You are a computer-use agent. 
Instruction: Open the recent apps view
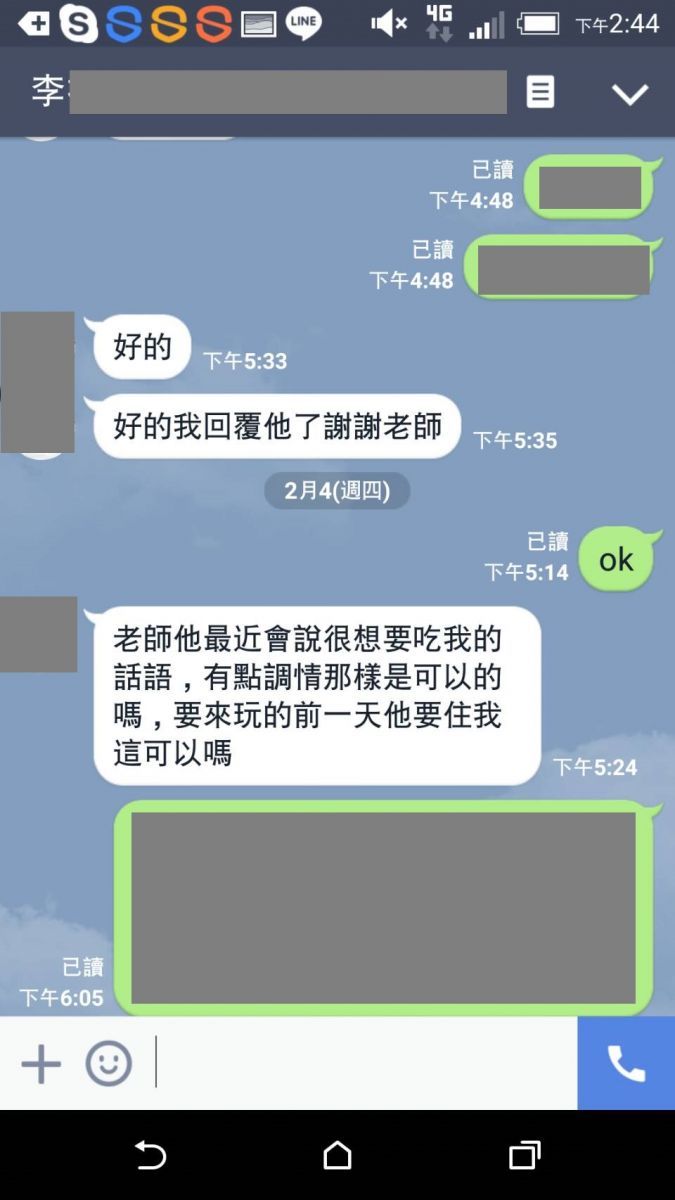click(x=524, y=1156)
